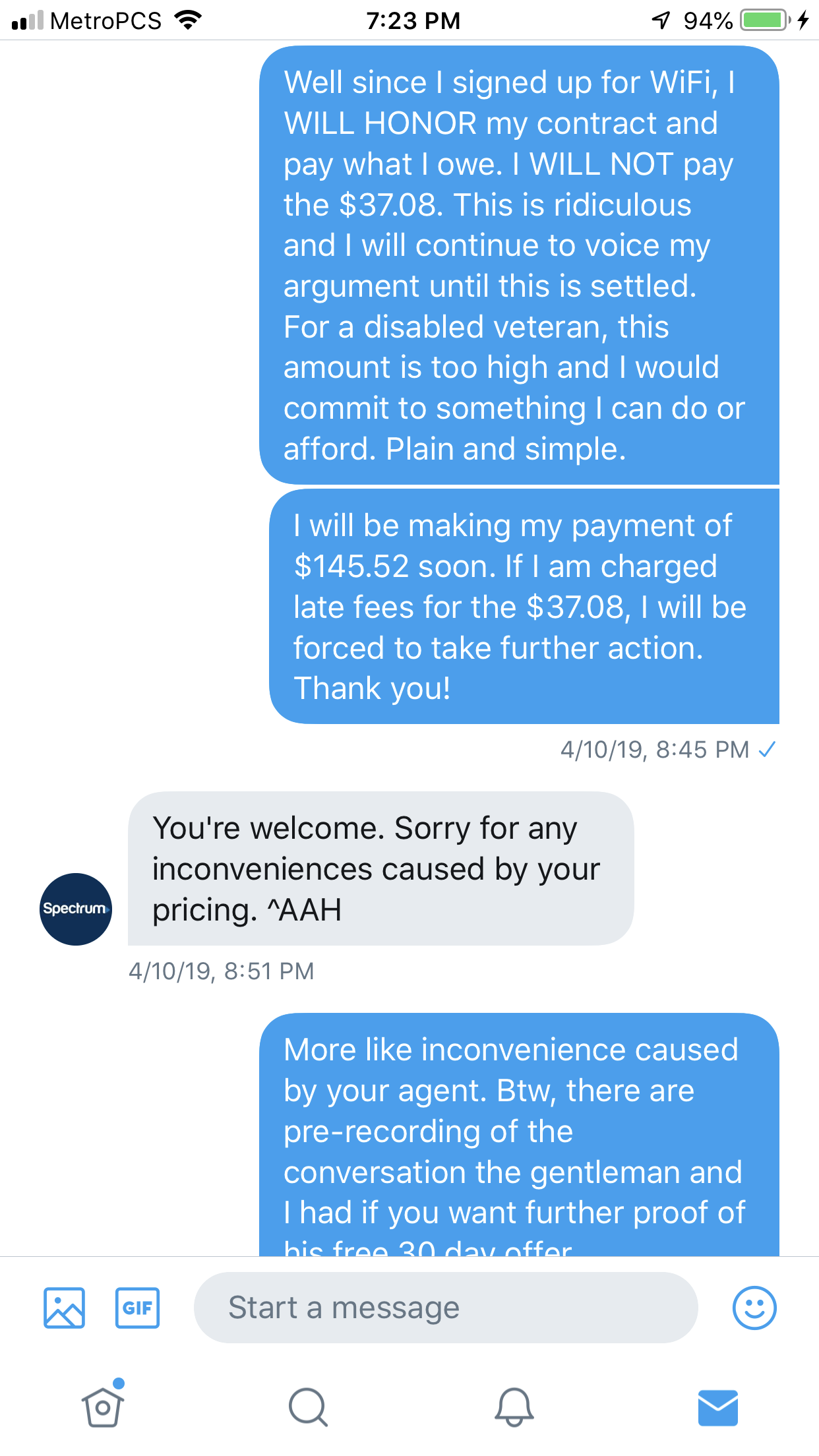Open the emoji smiley picker
819x1456 pixels.
point(754,1308)
